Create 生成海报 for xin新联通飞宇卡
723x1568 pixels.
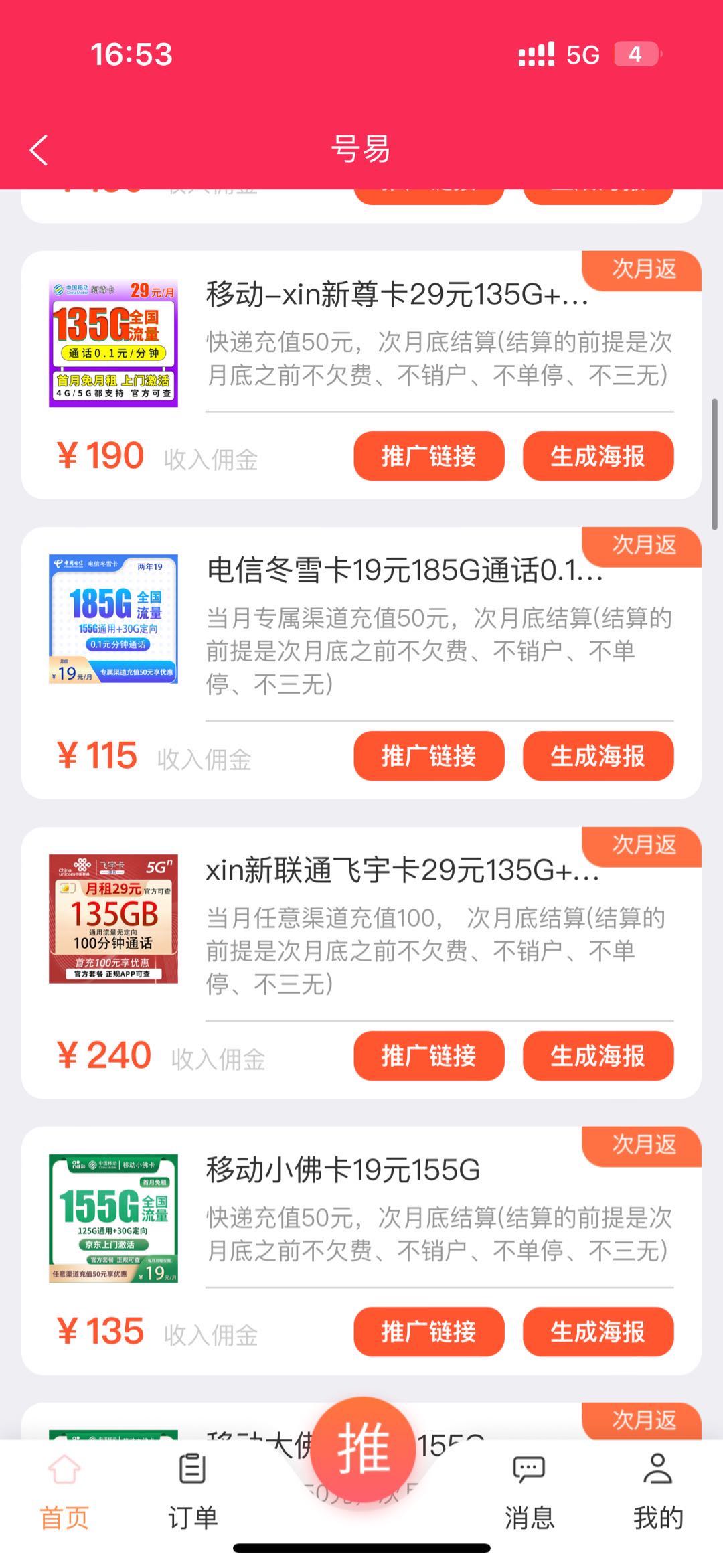click(x=598, y=1056)
